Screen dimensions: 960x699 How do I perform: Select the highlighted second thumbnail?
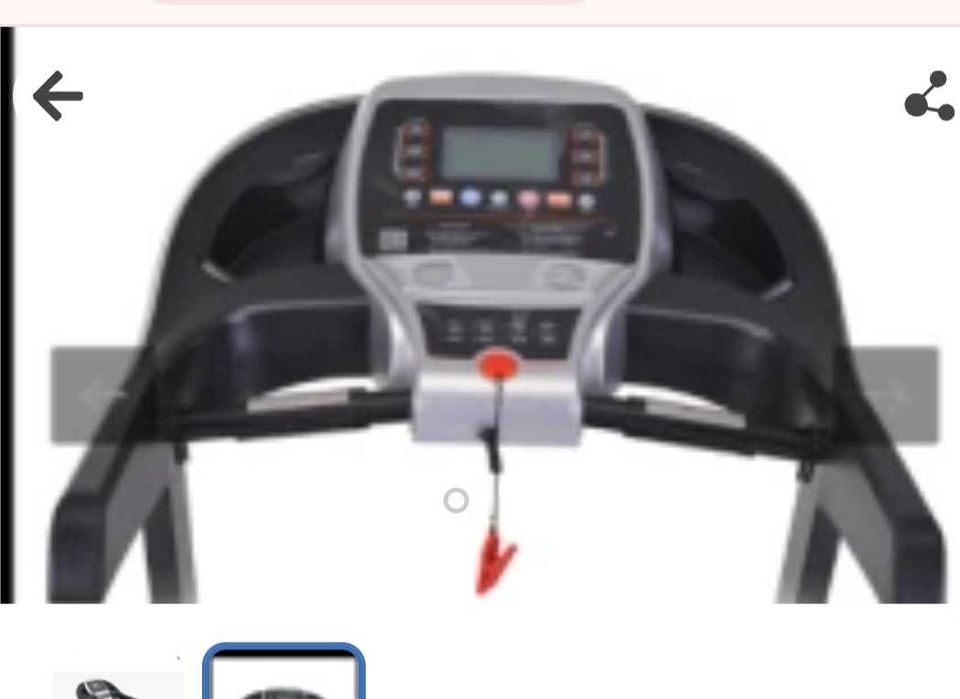[x=284, y=676]
